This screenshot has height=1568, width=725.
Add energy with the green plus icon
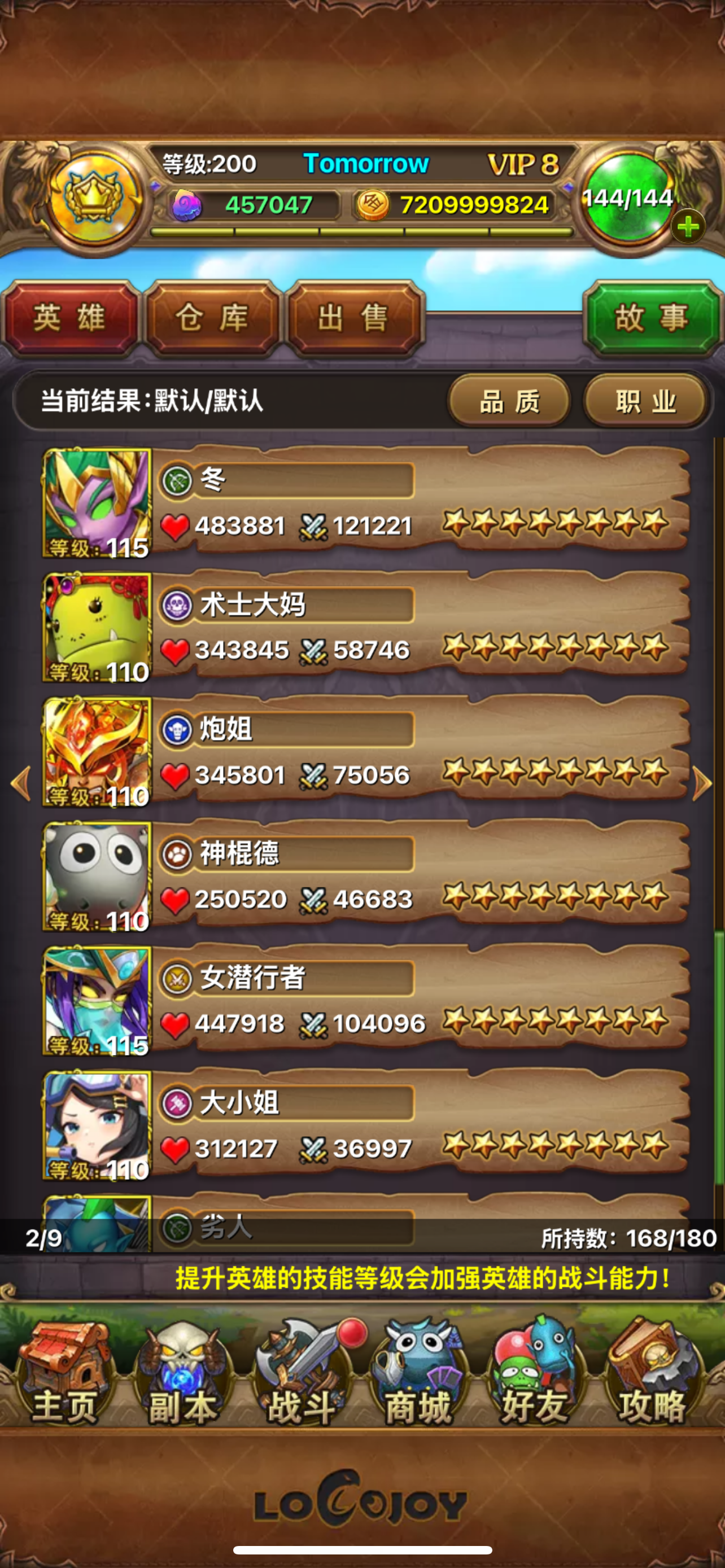point(688,227)
